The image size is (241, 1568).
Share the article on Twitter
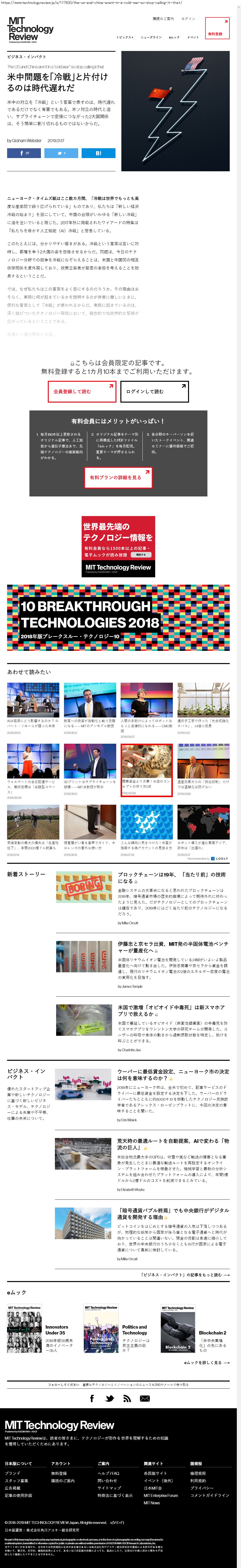tap(62, 153)
